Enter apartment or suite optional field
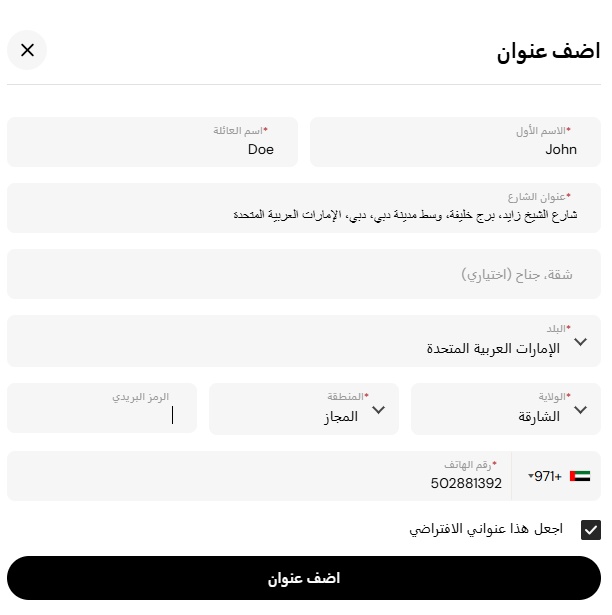Image resolution: width=612 pixels, height=615 pixels. (x=304, y=274)
